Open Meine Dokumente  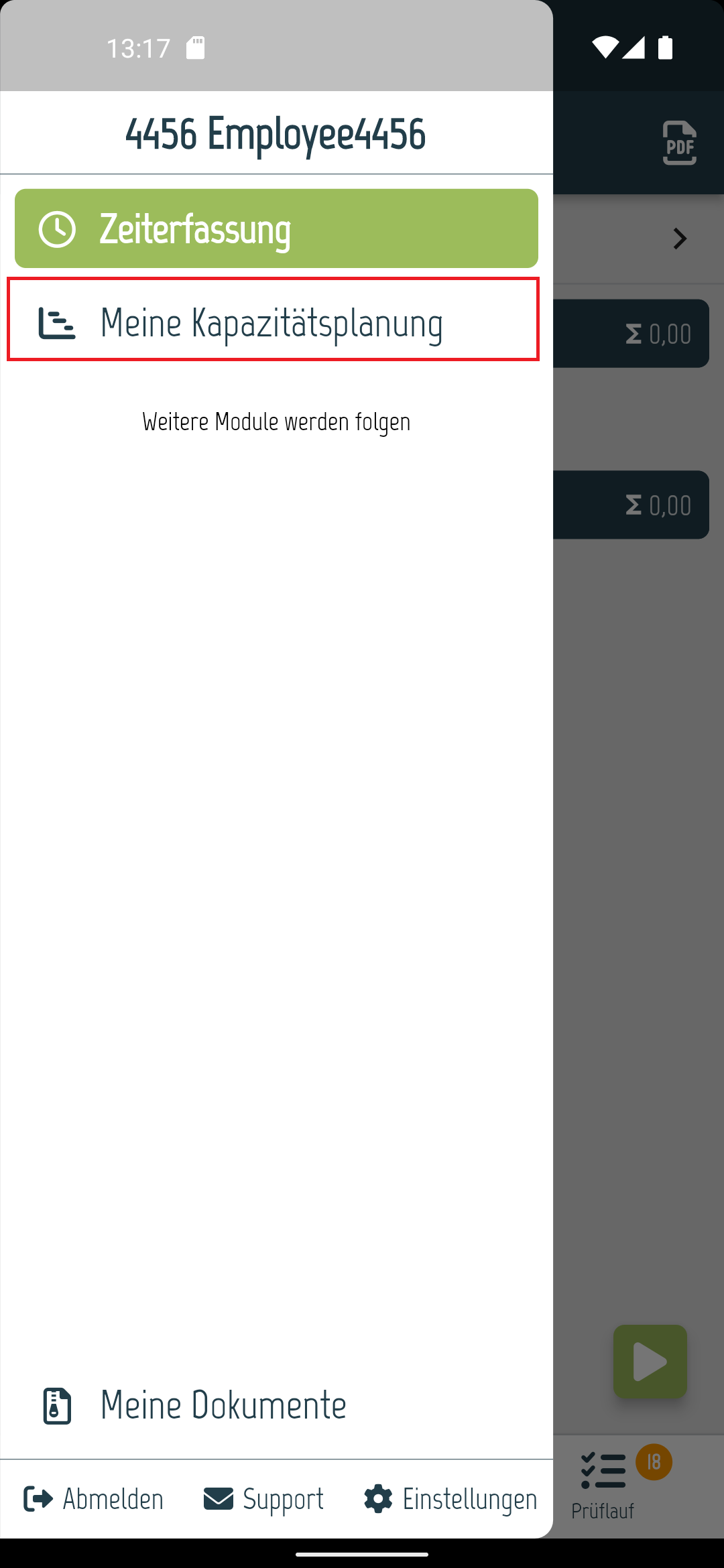pyautogui.click(x=223, y=1405)
